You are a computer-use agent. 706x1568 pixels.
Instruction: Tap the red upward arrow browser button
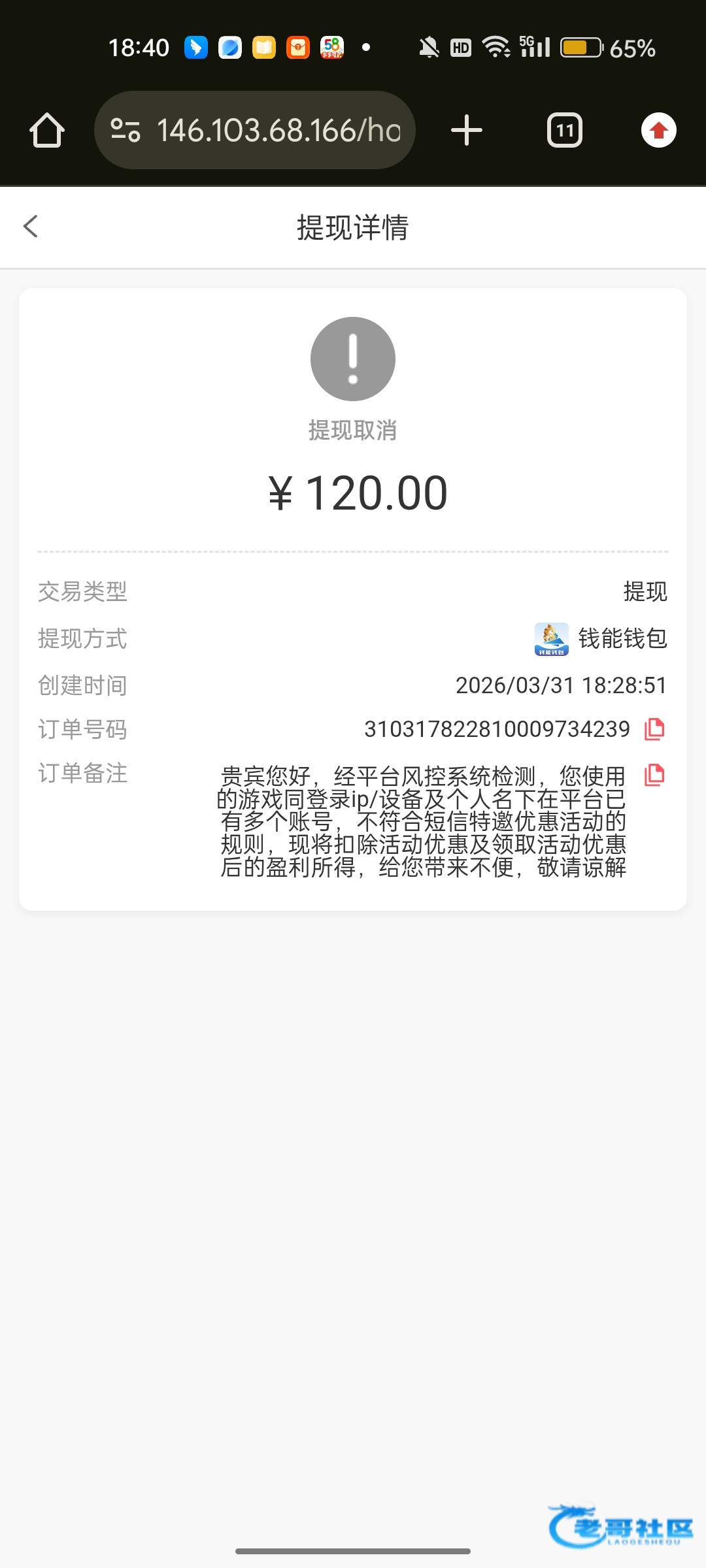[x=658, y=130]
